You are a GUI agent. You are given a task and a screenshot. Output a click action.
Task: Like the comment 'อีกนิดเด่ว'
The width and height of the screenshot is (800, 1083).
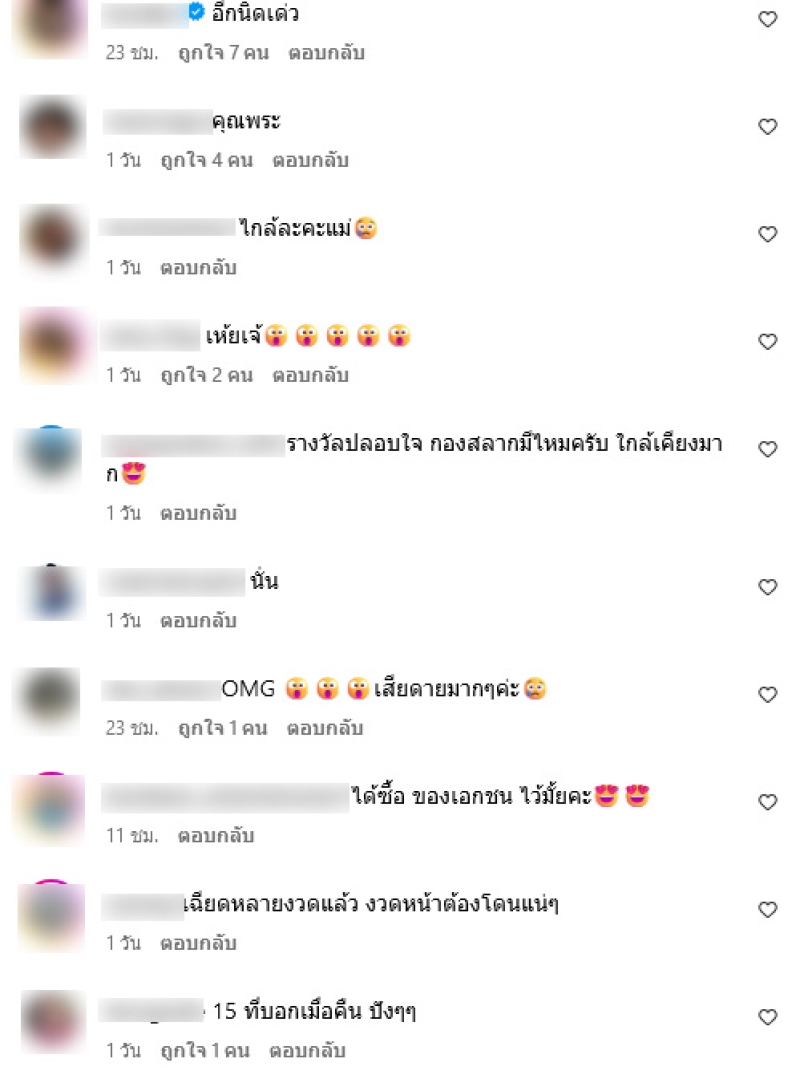pos(767,19)
